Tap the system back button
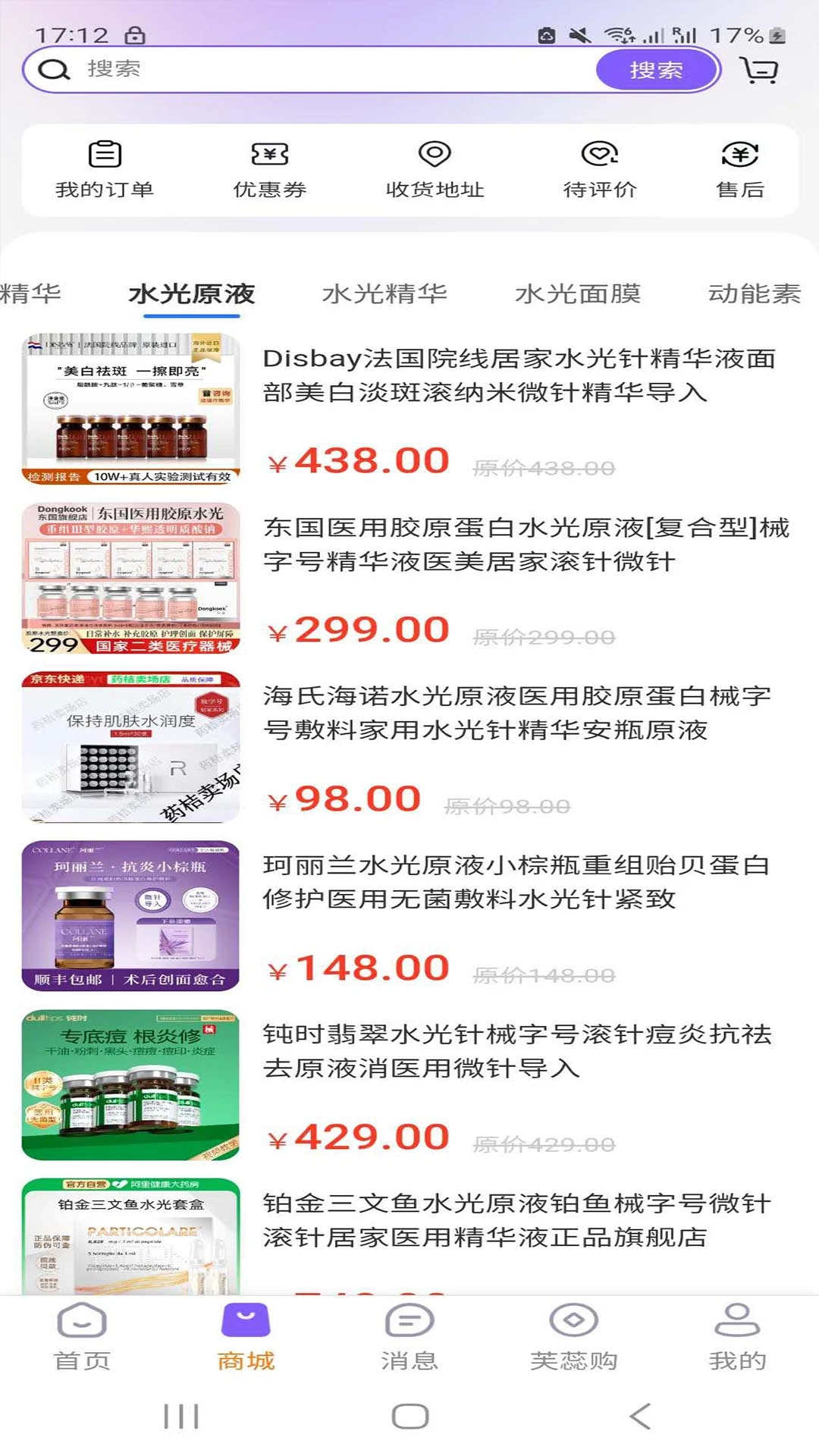 tap(640, 1416)
